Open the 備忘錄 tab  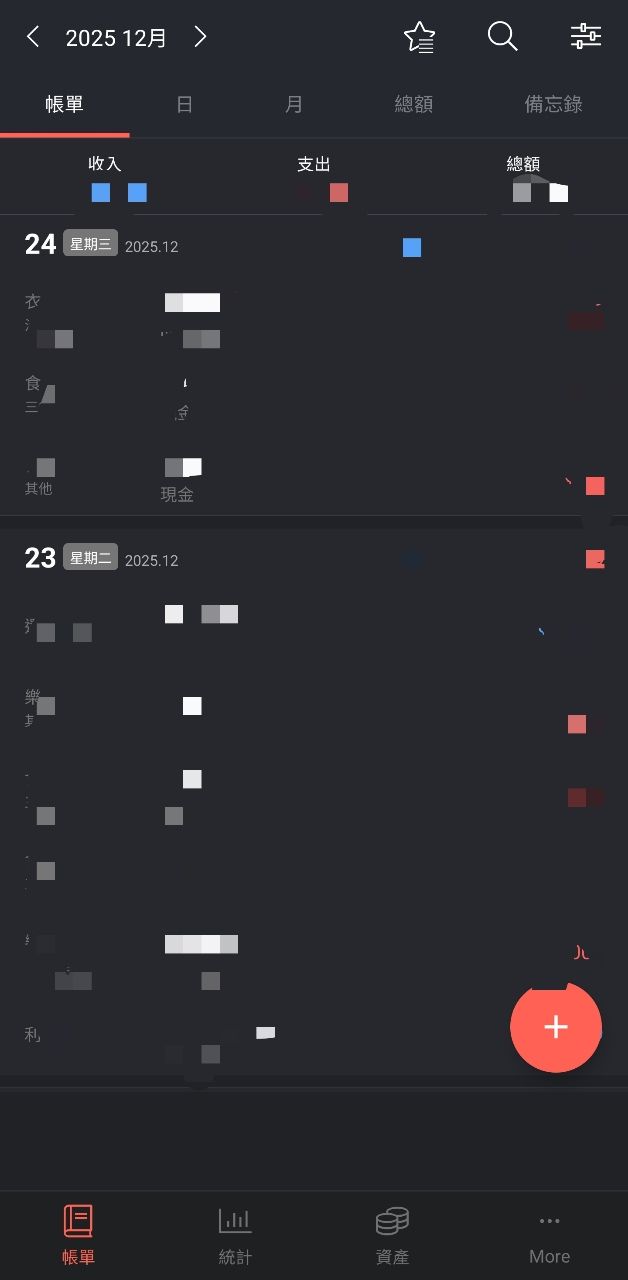[x=553, y=104]
